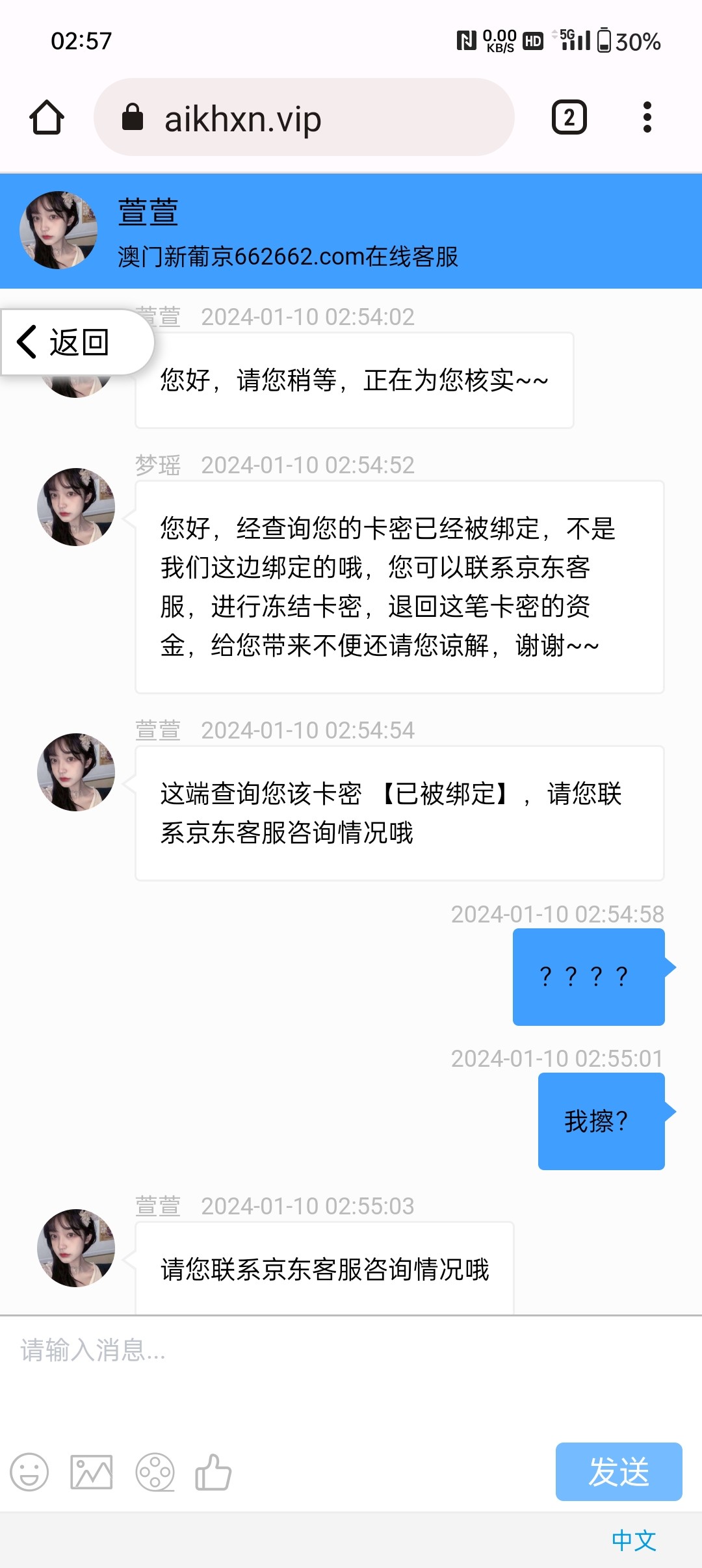The image size is (702, 1568).
Task: Open the emoji picker
Action: (x=29, y=1472)
